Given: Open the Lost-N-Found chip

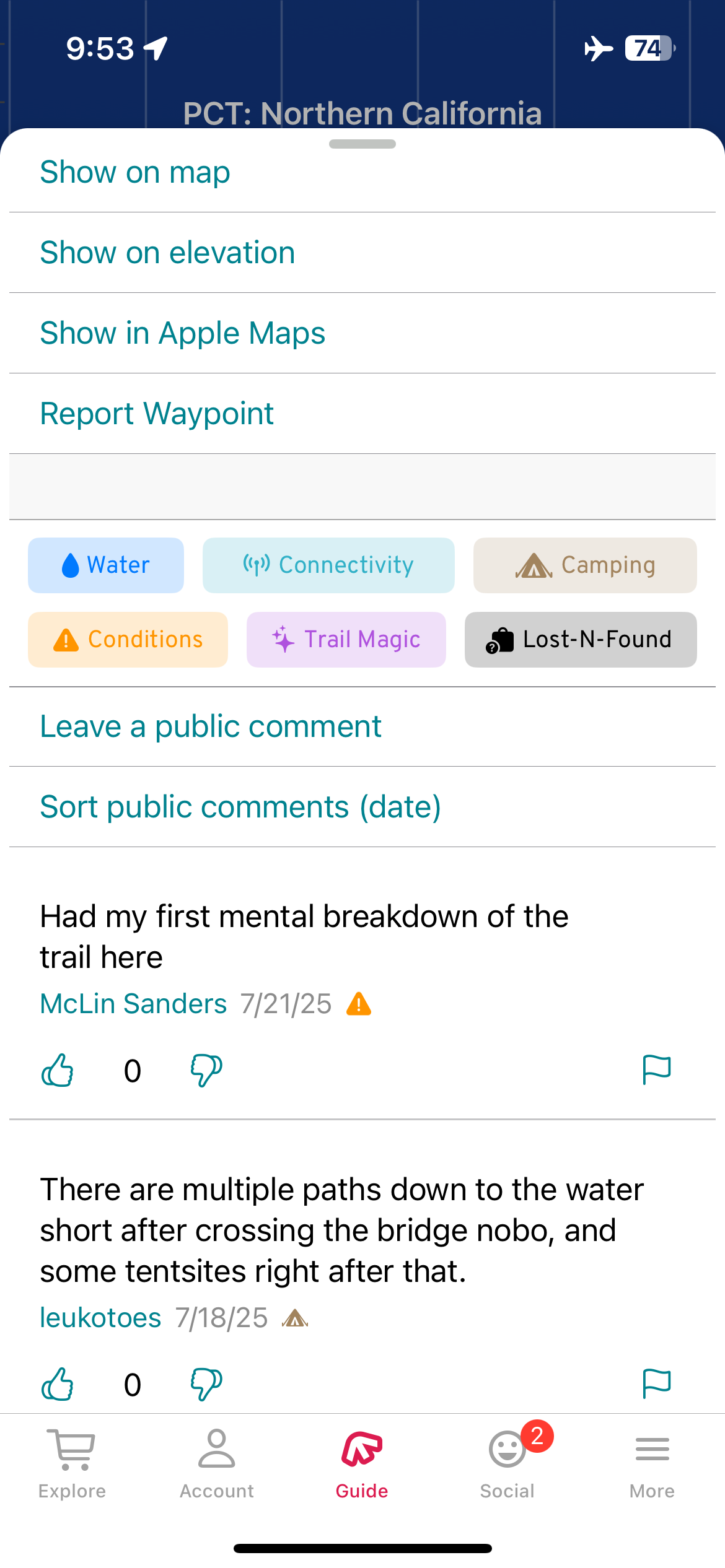Looking at the screenshot, I should [x=581, y=640].
